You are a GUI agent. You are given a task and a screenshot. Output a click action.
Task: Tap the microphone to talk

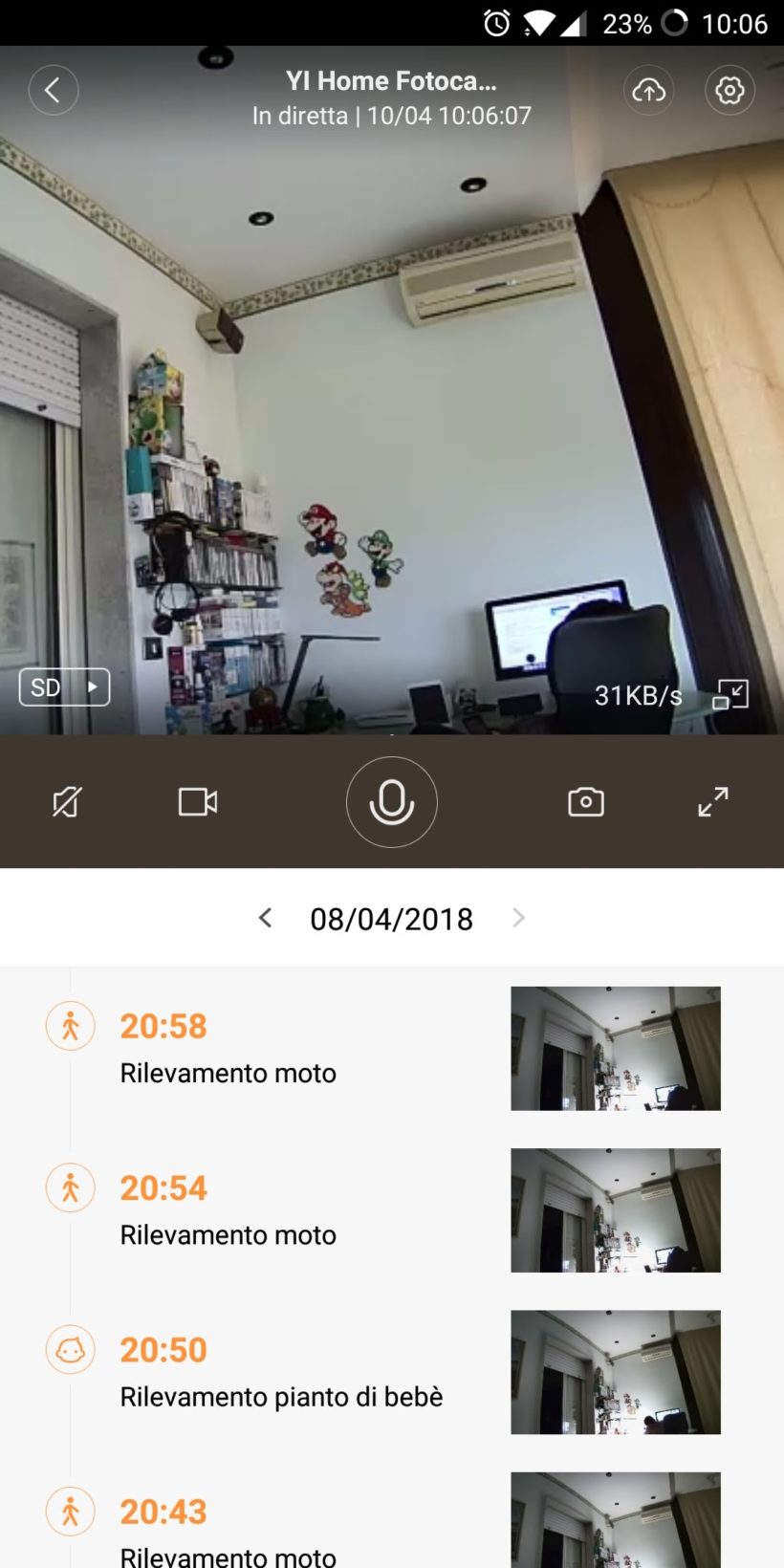point(391,802)
